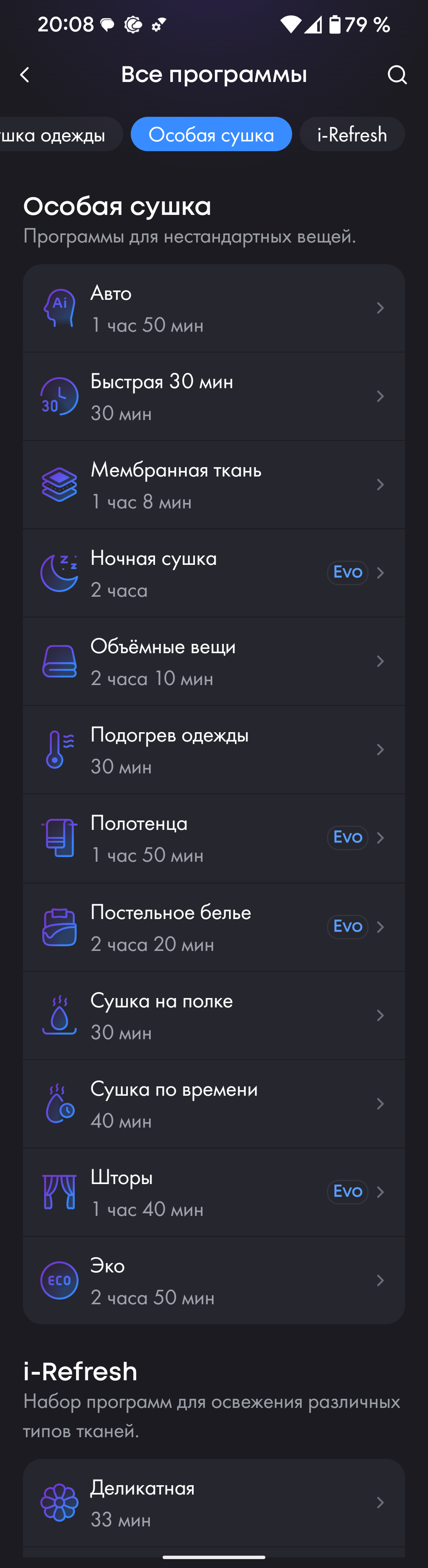Open the Полотенца program
The width and height of the screenshot is (428, 1568).
pos(213,838)
